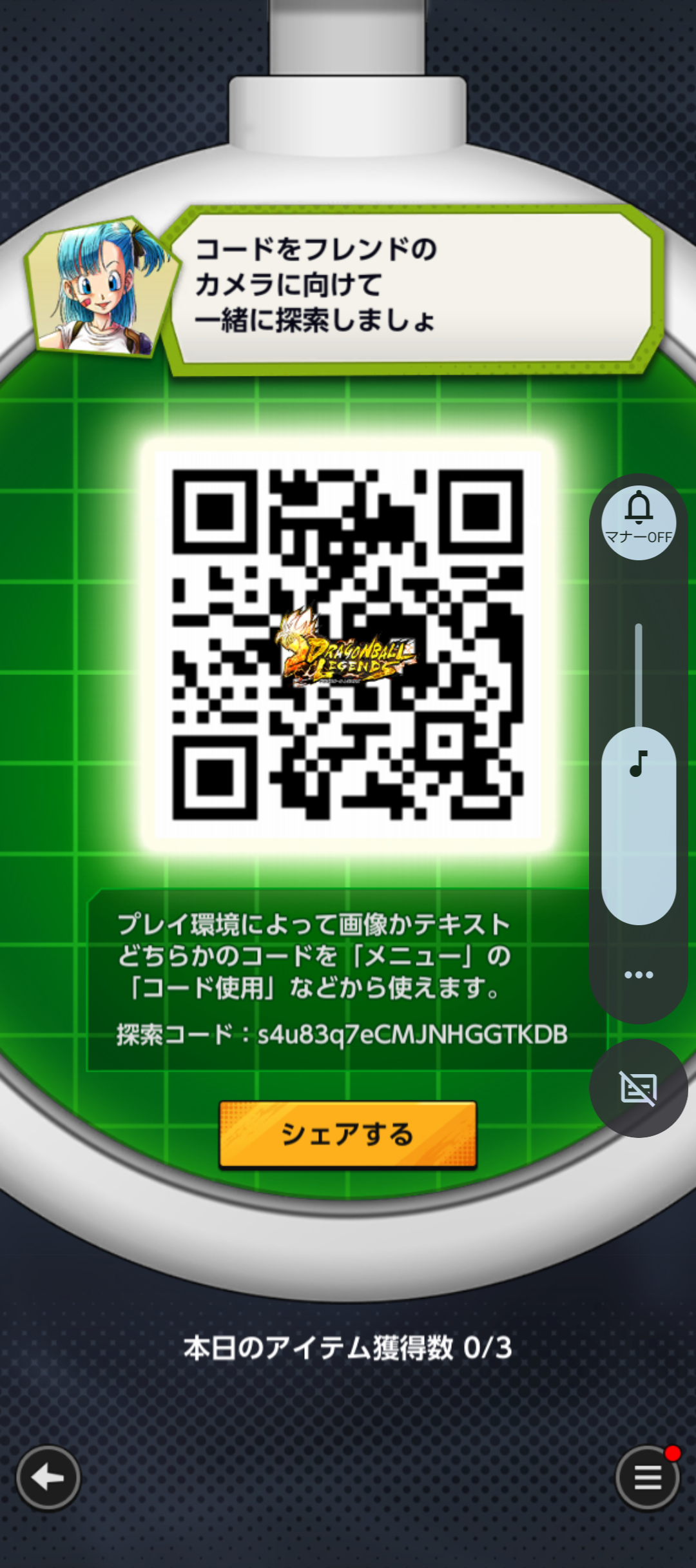Tap the orange シェアする share button
The image size is (696, 1568).
[348, 1133]
